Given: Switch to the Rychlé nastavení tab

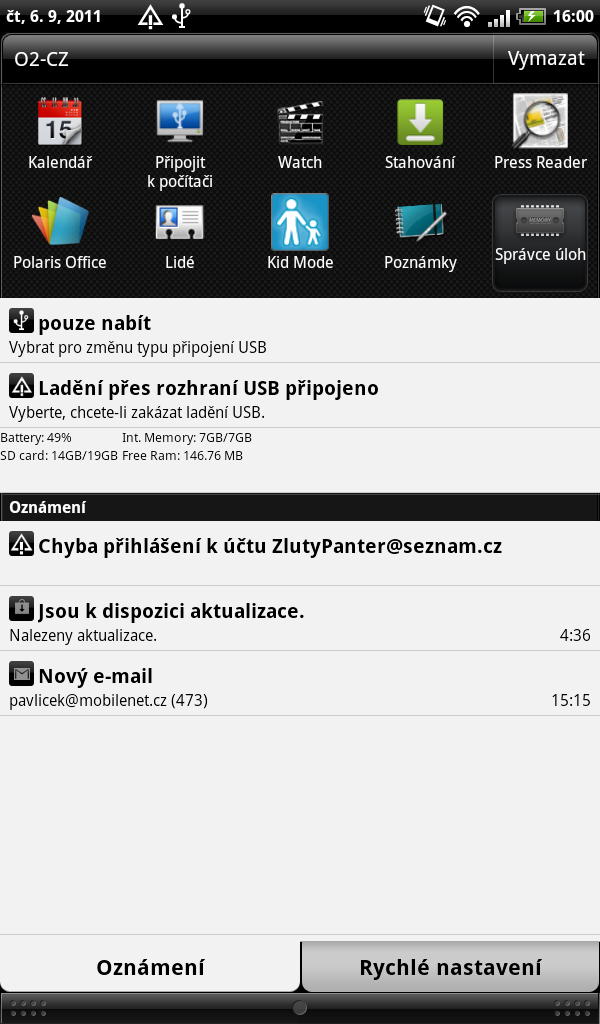Looking at the screenshot, I should tap(450, 967).
